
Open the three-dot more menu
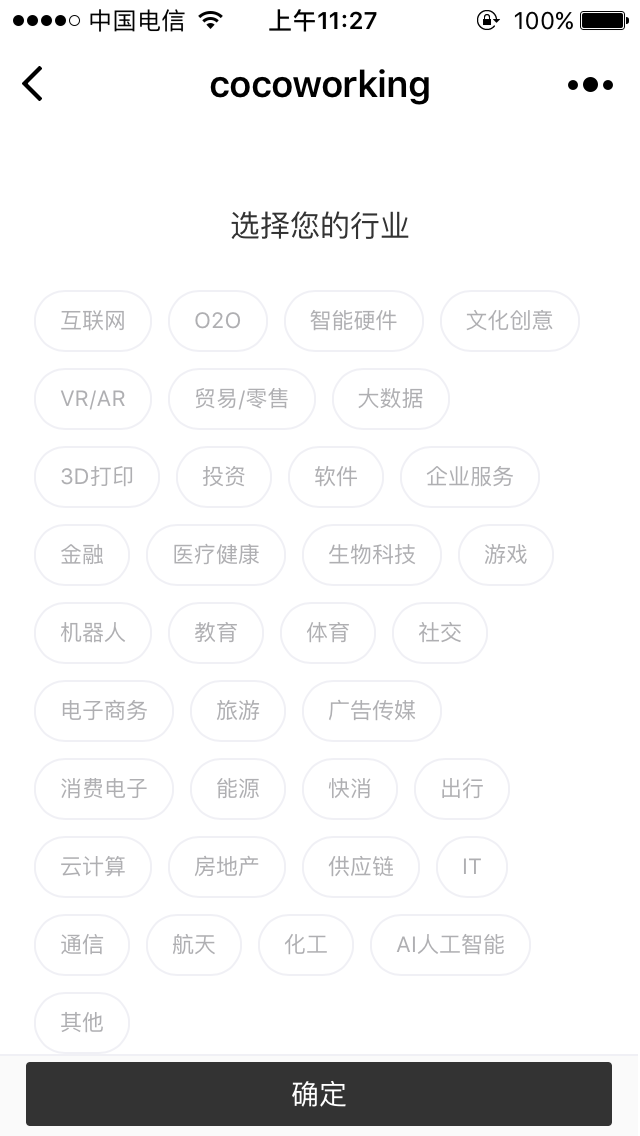coord(590,85)
